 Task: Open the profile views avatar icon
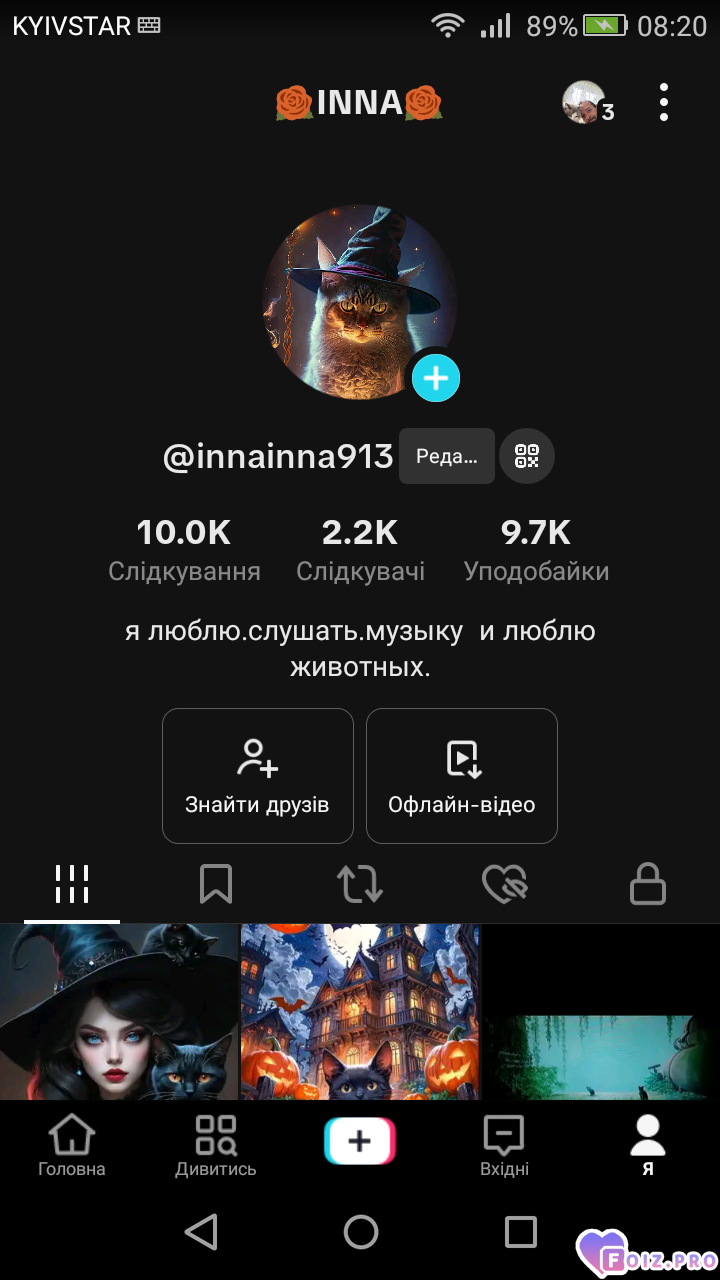click(x=585, y=102)
